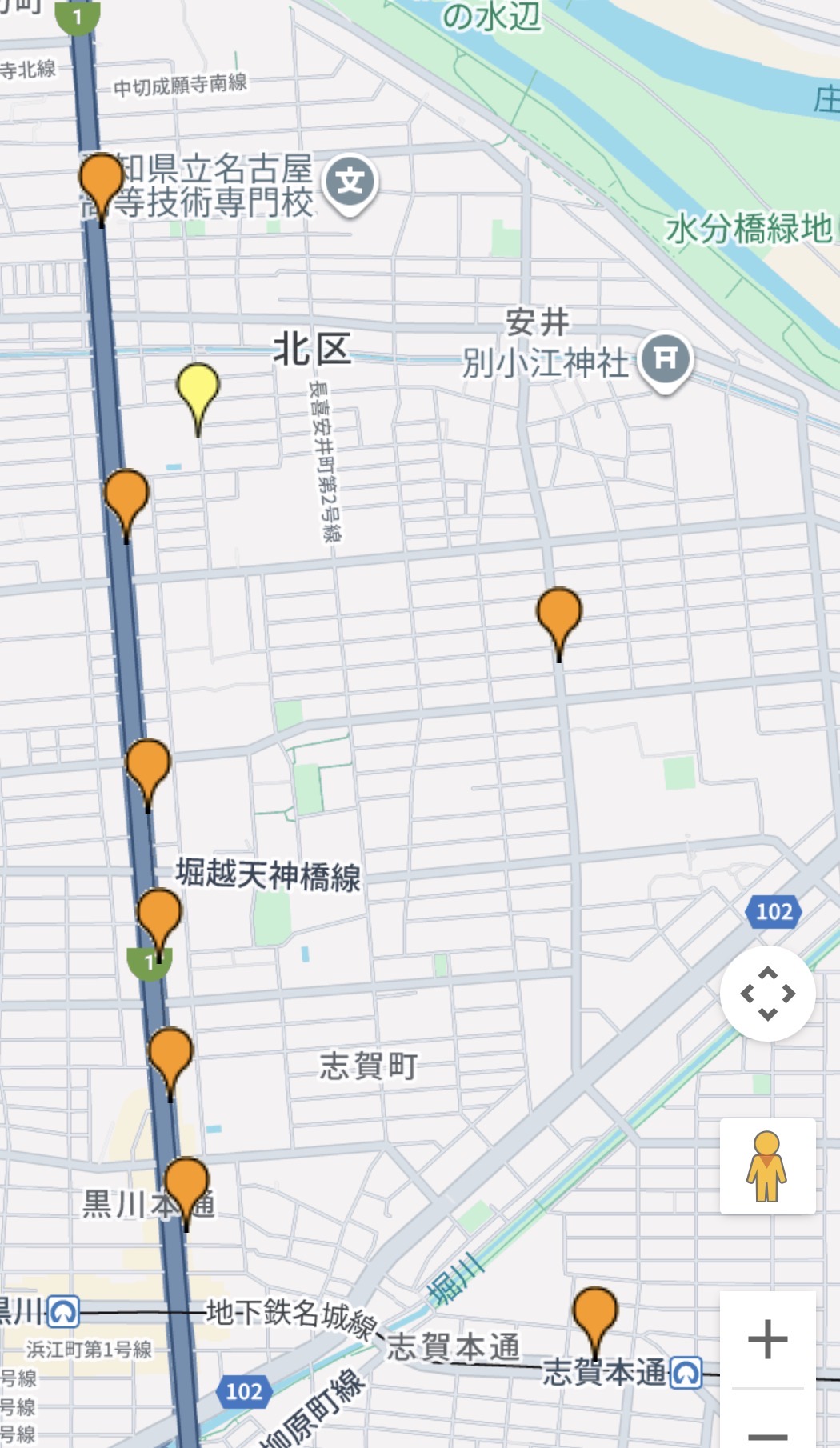Select the yellow map marker
The image size is (840, 1448).
198,388
